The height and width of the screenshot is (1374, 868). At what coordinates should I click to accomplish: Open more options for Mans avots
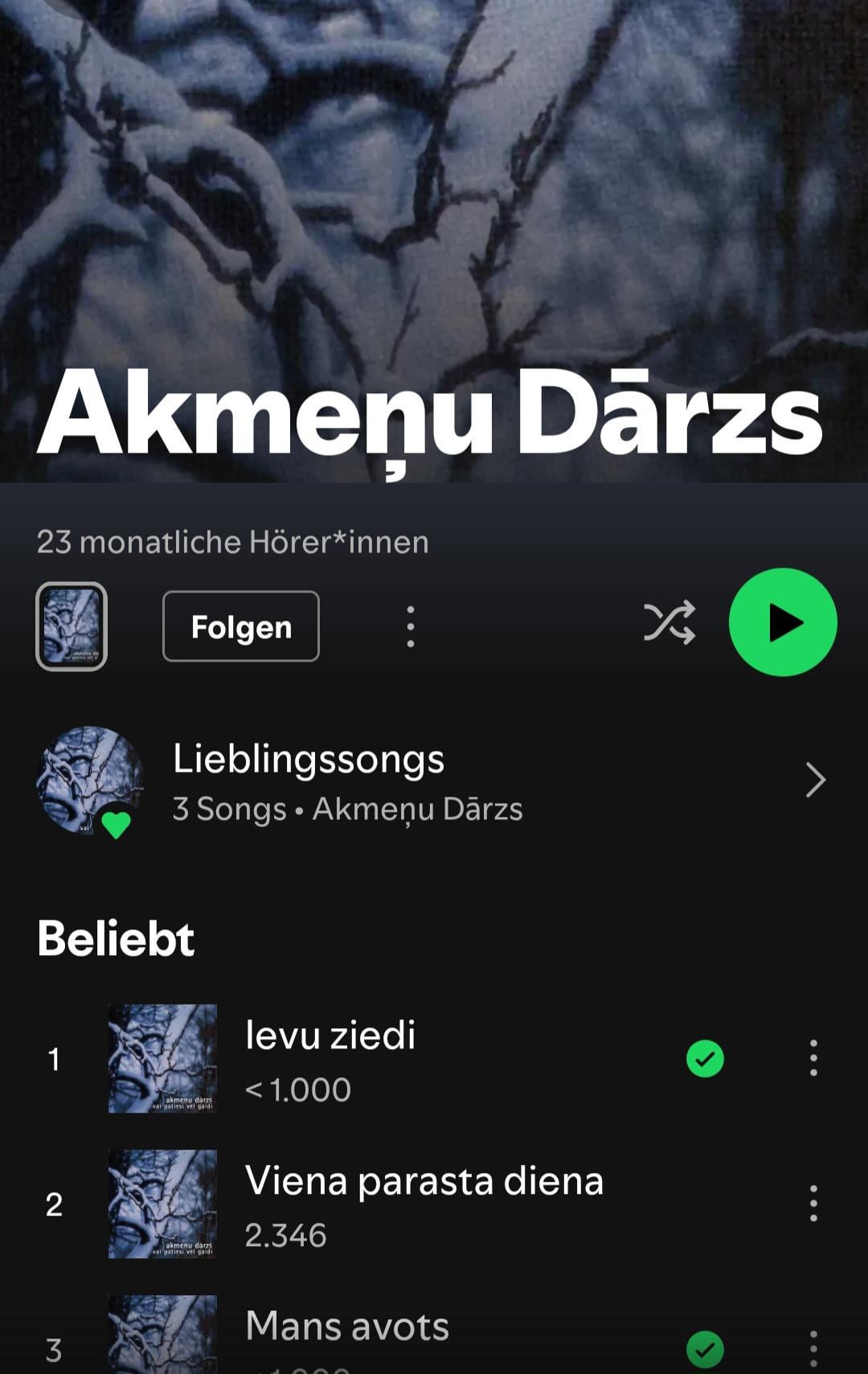pyautogui.click(x=813, y=1349)
